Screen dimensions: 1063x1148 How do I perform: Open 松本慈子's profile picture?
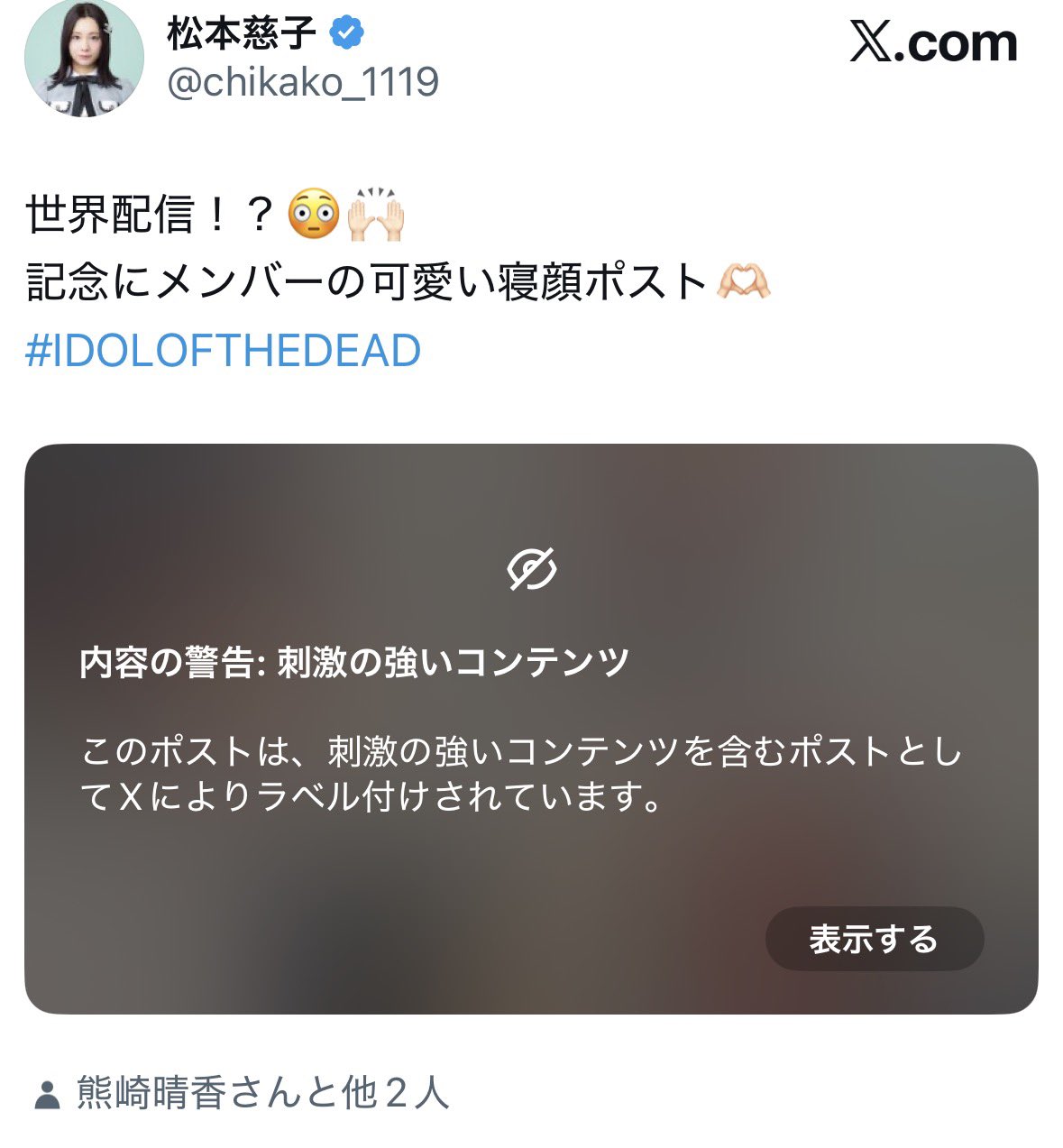pyautogui.click(x=84, y=59)
